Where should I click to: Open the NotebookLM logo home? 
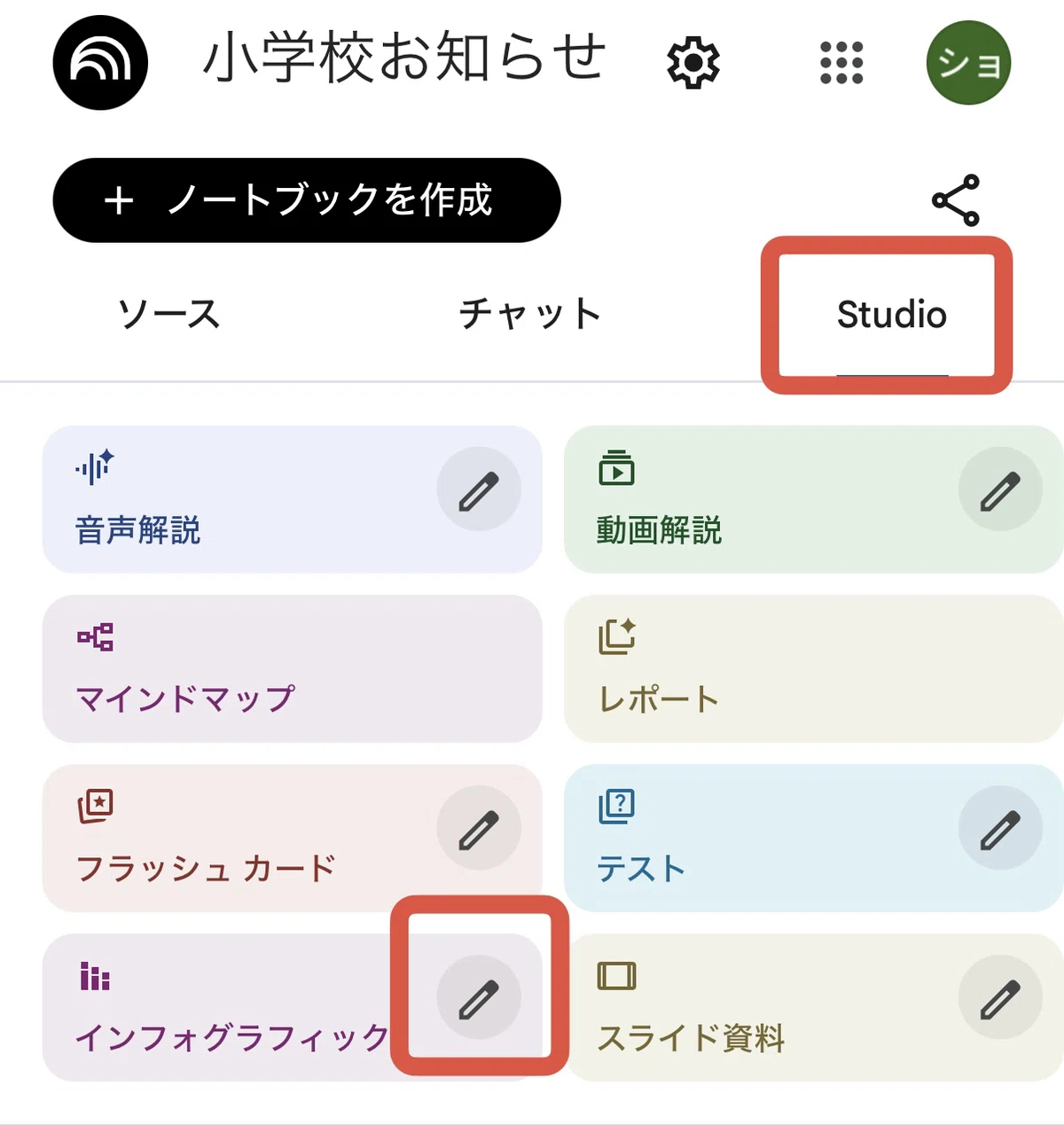tap(100, 63)
